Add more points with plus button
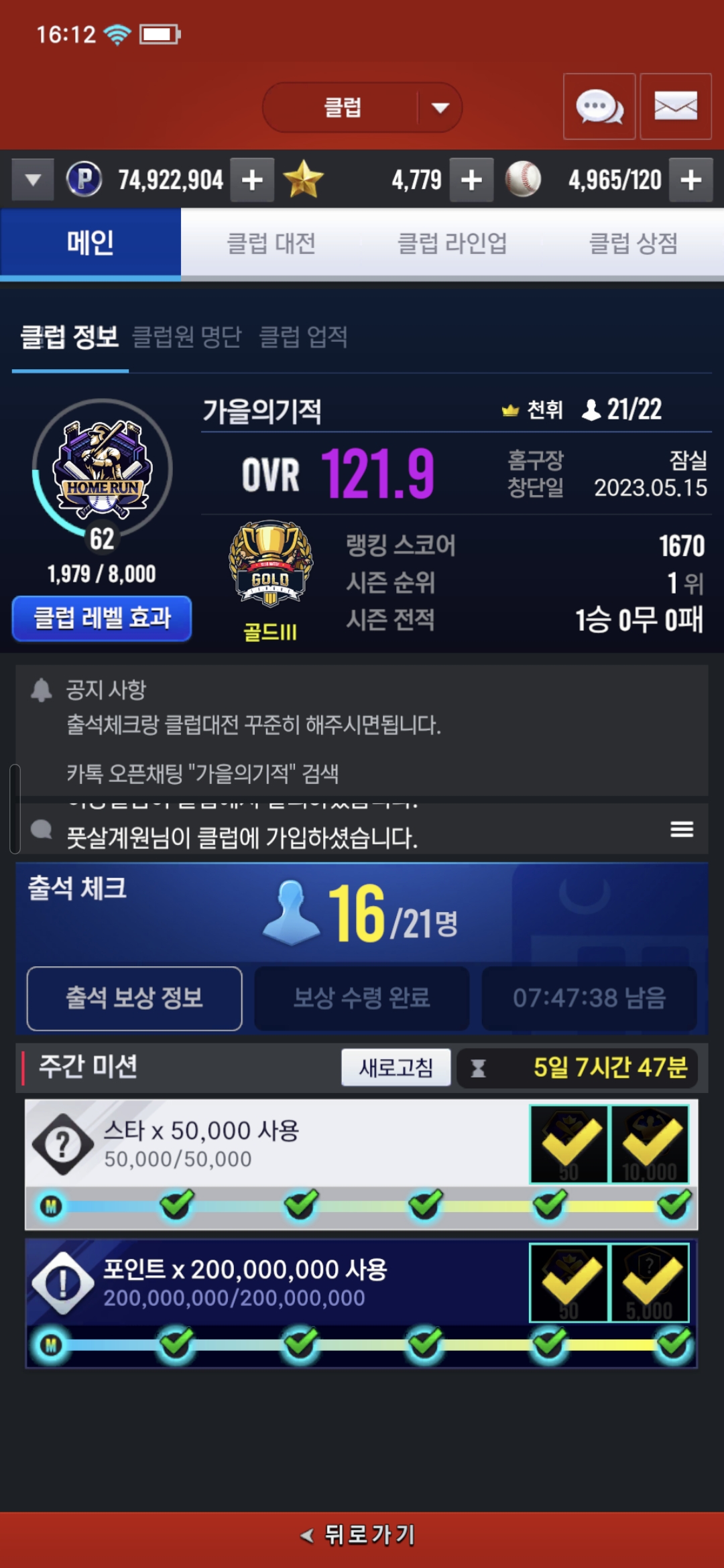Image resolution: width=724 pixels, height=1568 pixels. point(252,180)
